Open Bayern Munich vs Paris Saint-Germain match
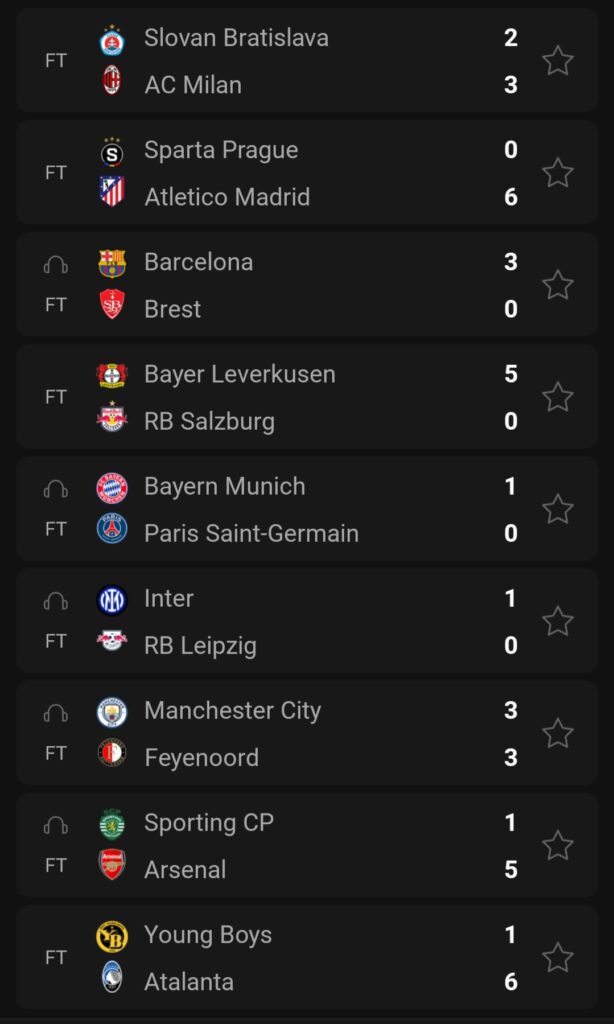Screen dimensions: 614x1024 tap(307, 509)
